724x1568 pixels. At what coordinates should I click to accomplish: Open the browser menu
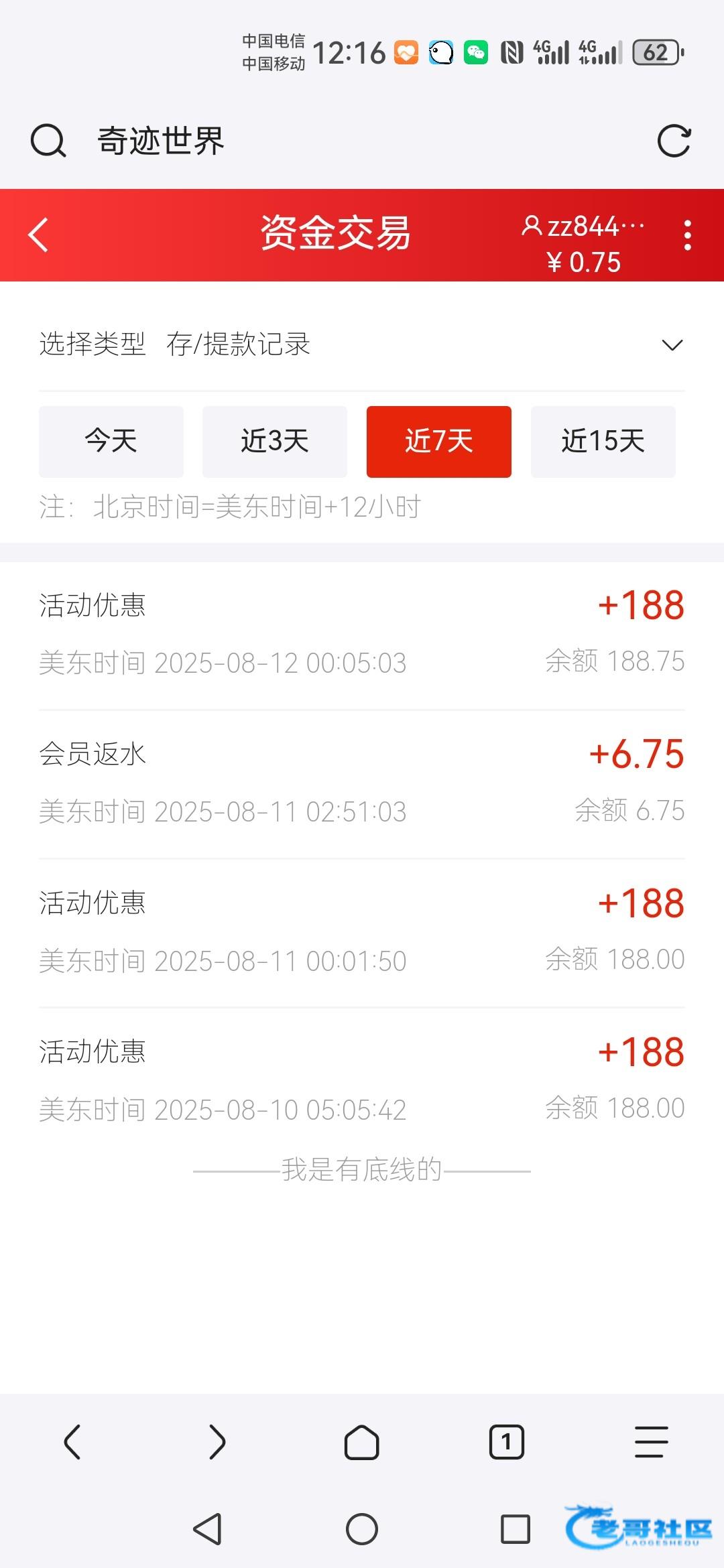click(x=652, y=1442)
